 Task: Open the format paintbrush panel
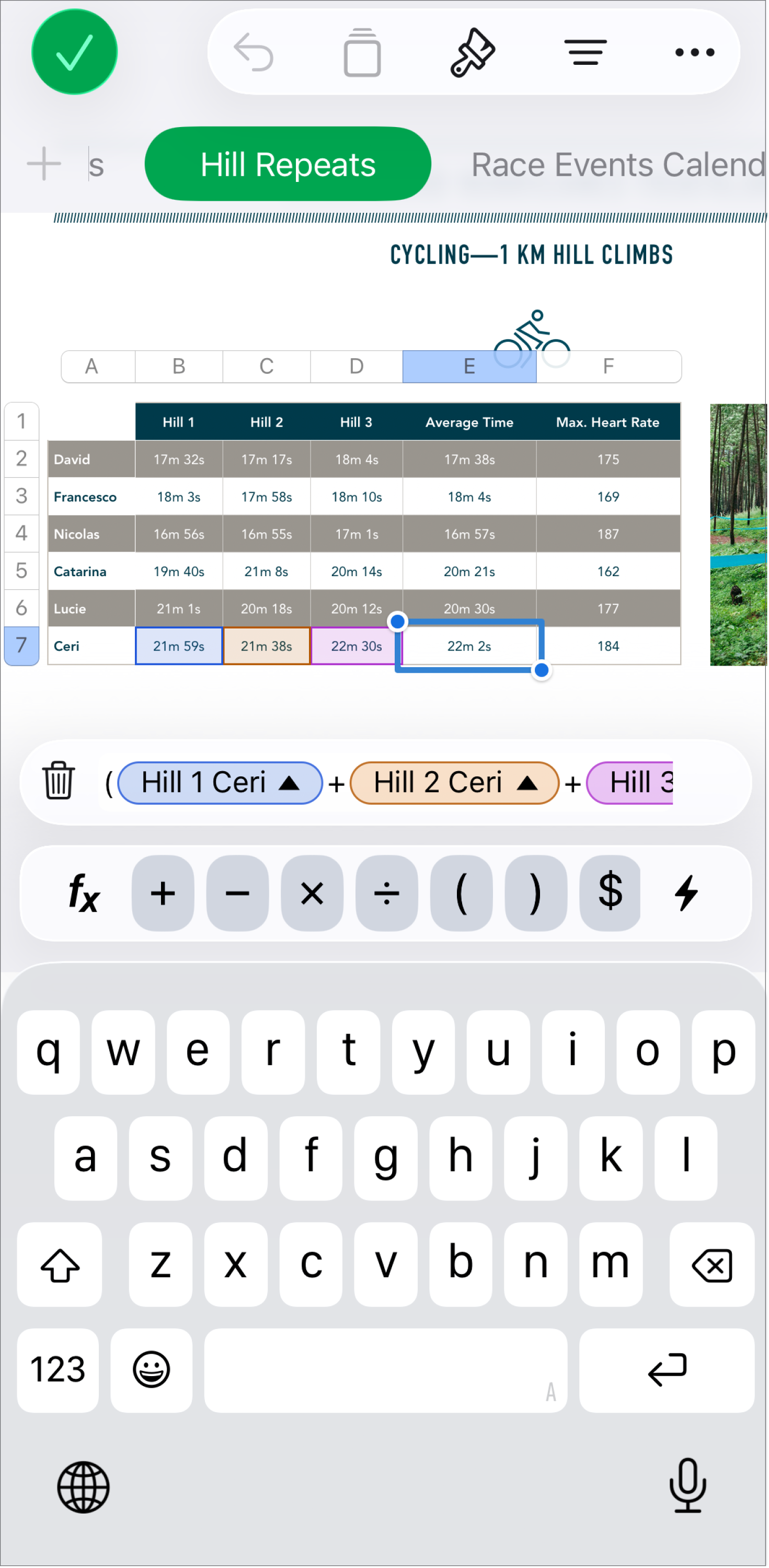[472, 52]
